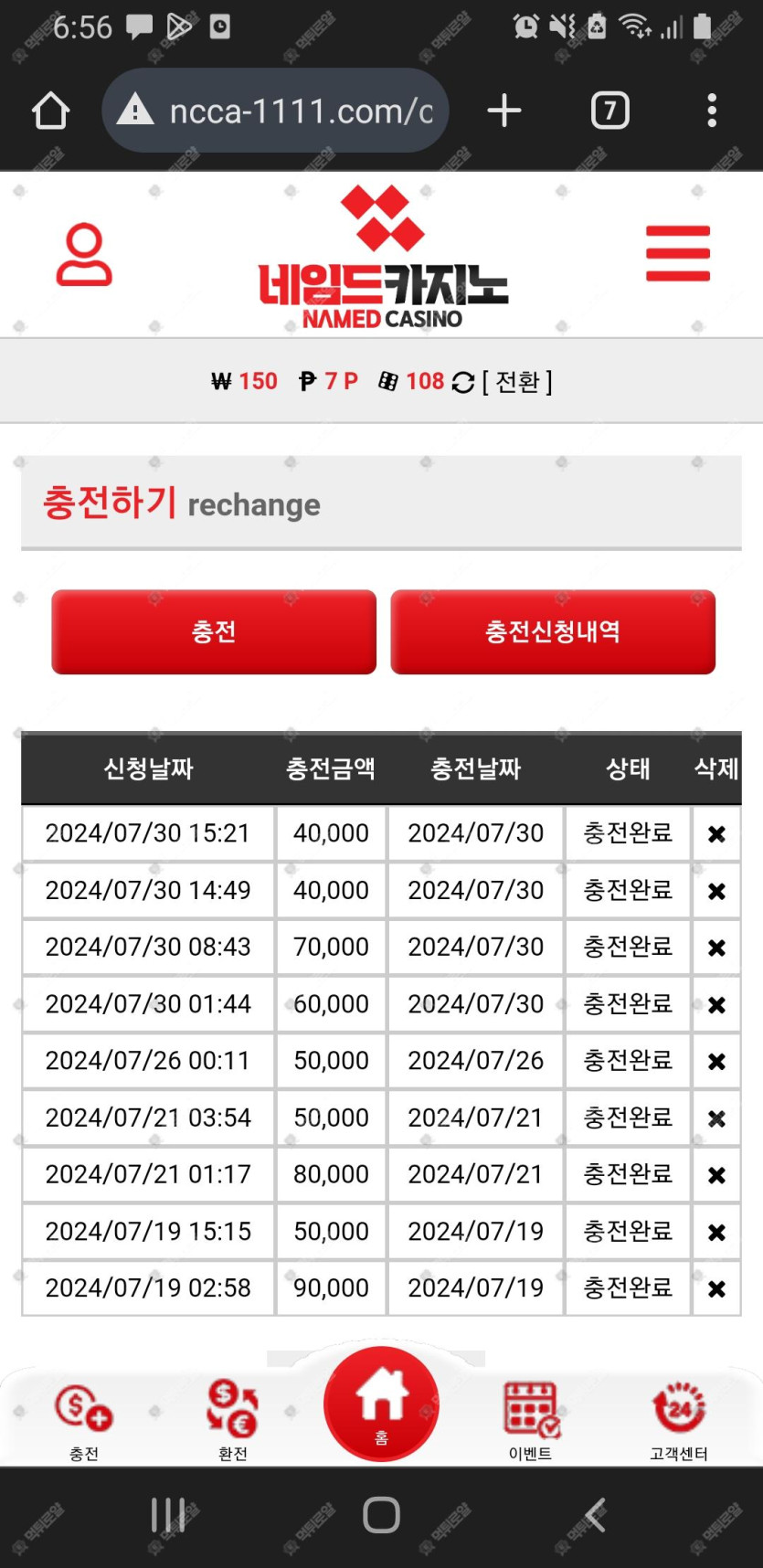Delete the 2024/07/19 02:58 record
763x1568 pixels.
point(716,1288)
